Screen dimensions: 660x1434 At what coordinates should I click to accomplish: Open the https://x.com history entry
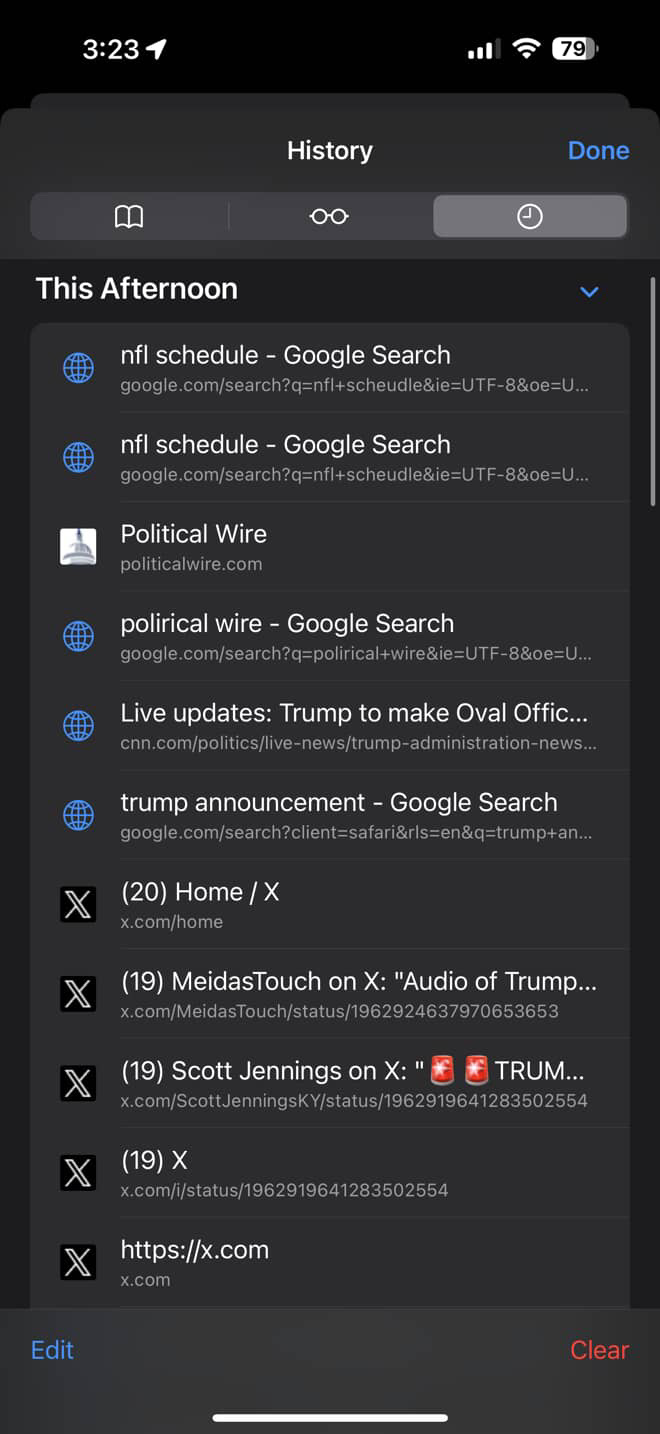tap(330, 1262)
